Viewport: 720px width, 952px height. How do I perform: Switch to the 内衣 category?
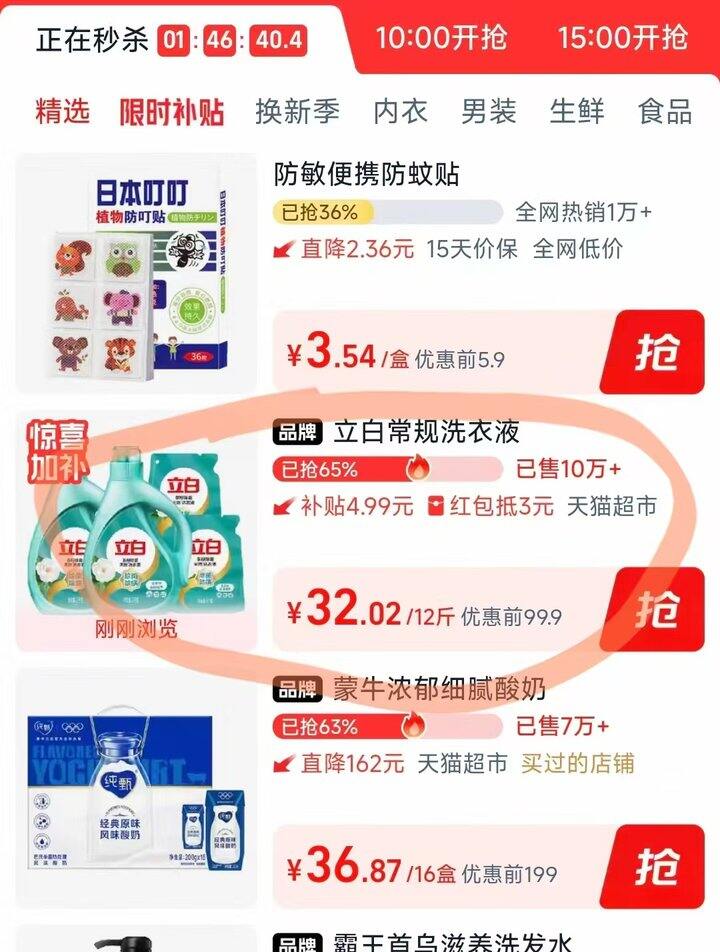(x=401, y=111)
